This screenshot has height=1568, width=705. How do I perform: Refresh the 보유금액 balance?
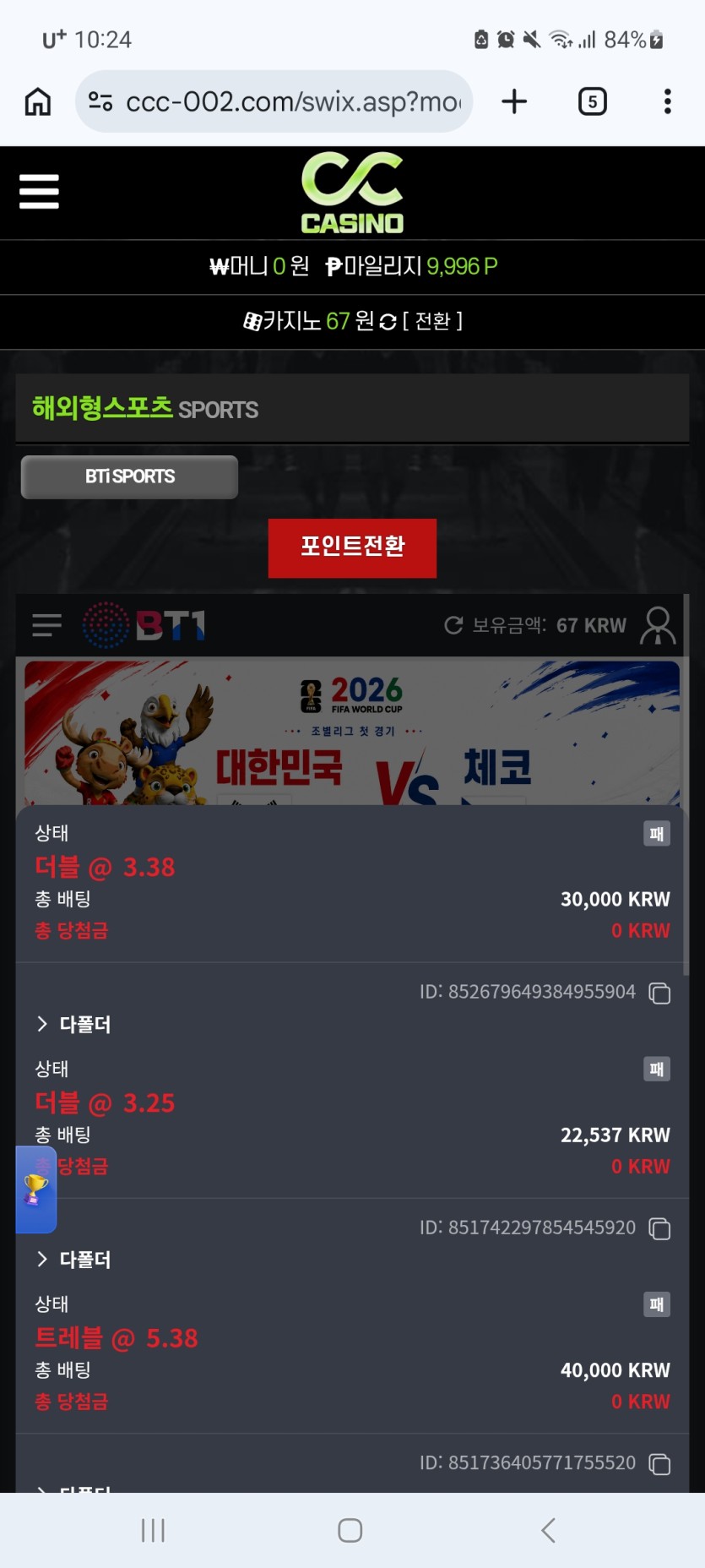(453, 625)
